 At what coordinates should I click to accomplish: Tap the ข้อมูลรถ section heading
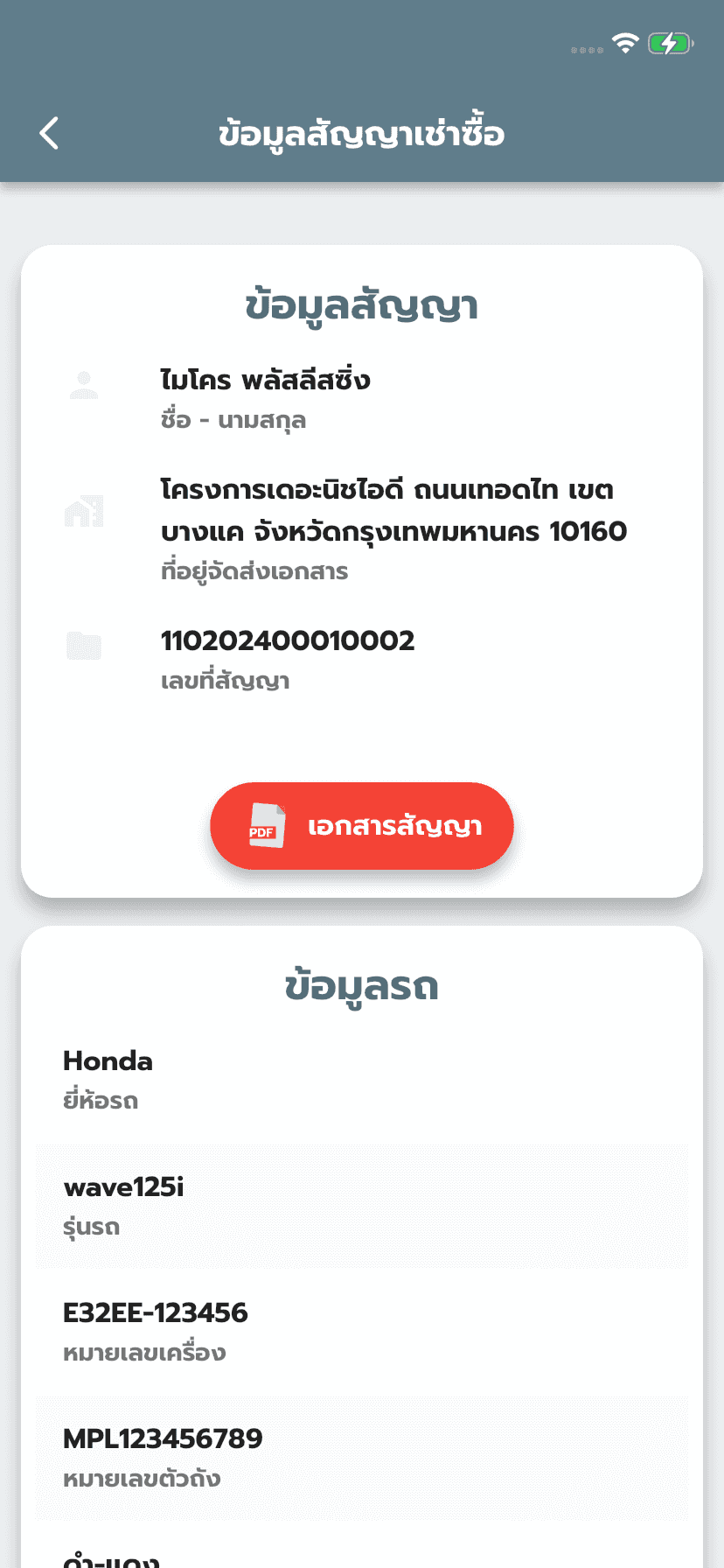362,985
